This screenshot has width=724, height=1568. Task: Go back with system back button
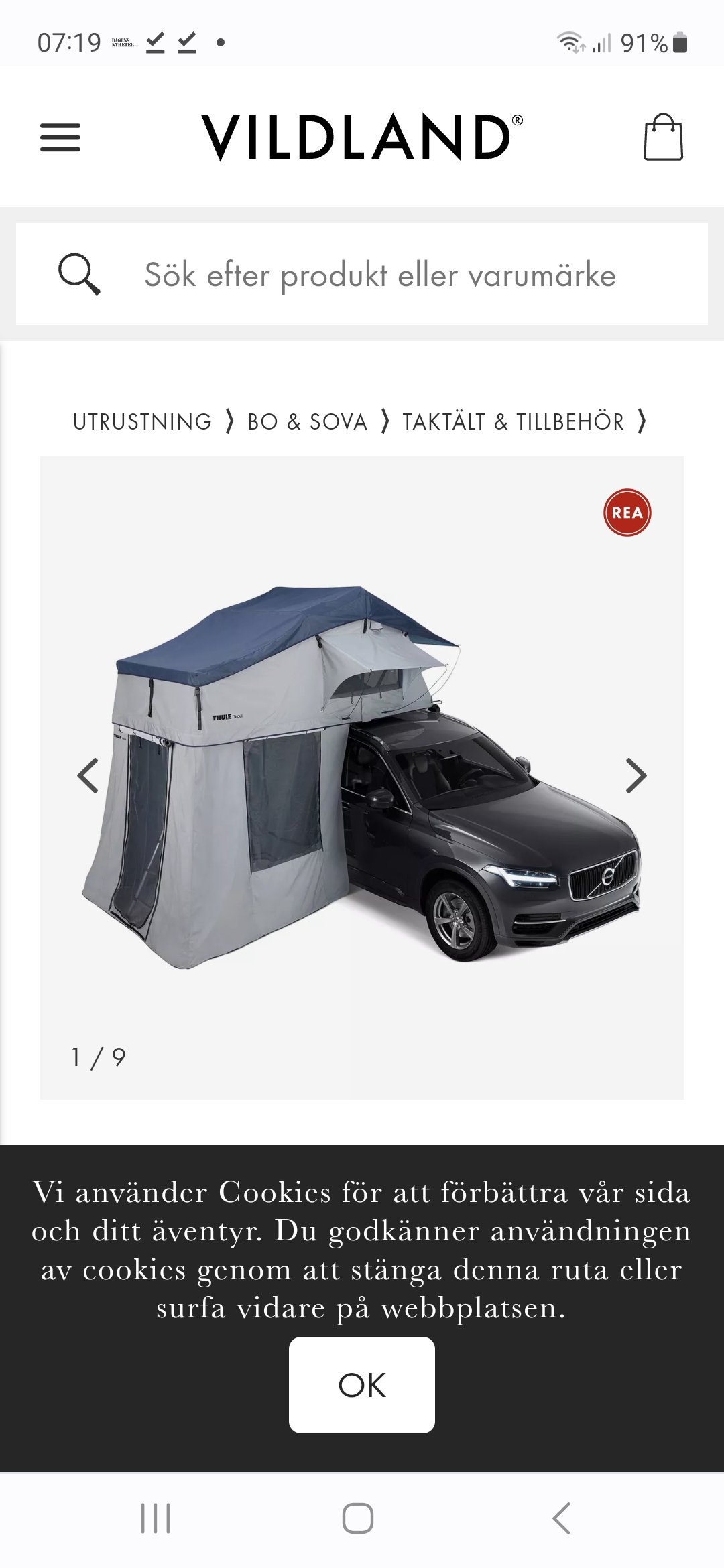pyautogui.click(x=562, y=1518)
